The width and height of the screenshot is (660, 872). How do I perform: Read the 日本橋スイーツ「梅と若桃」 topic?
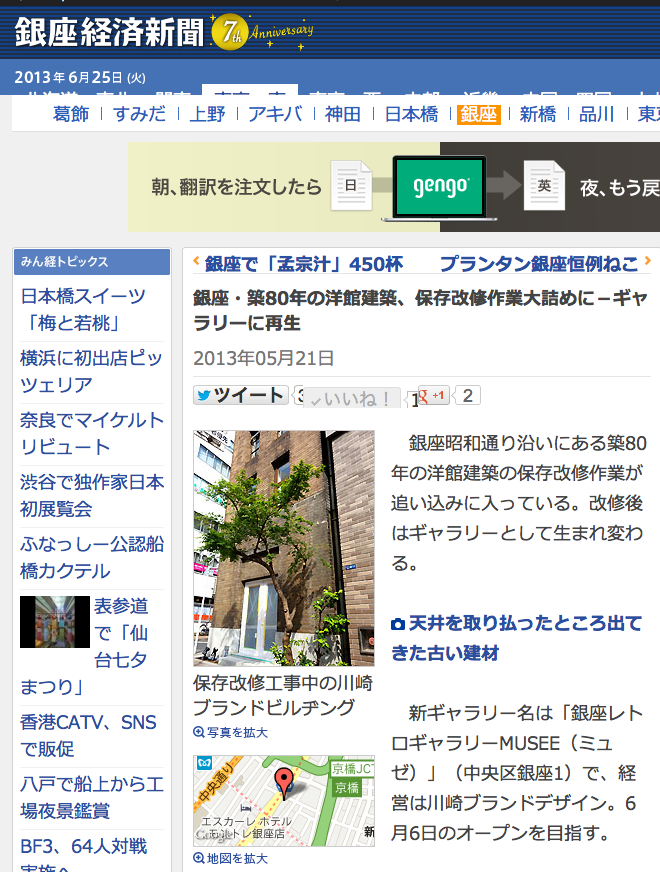click(x=83, y=309)
